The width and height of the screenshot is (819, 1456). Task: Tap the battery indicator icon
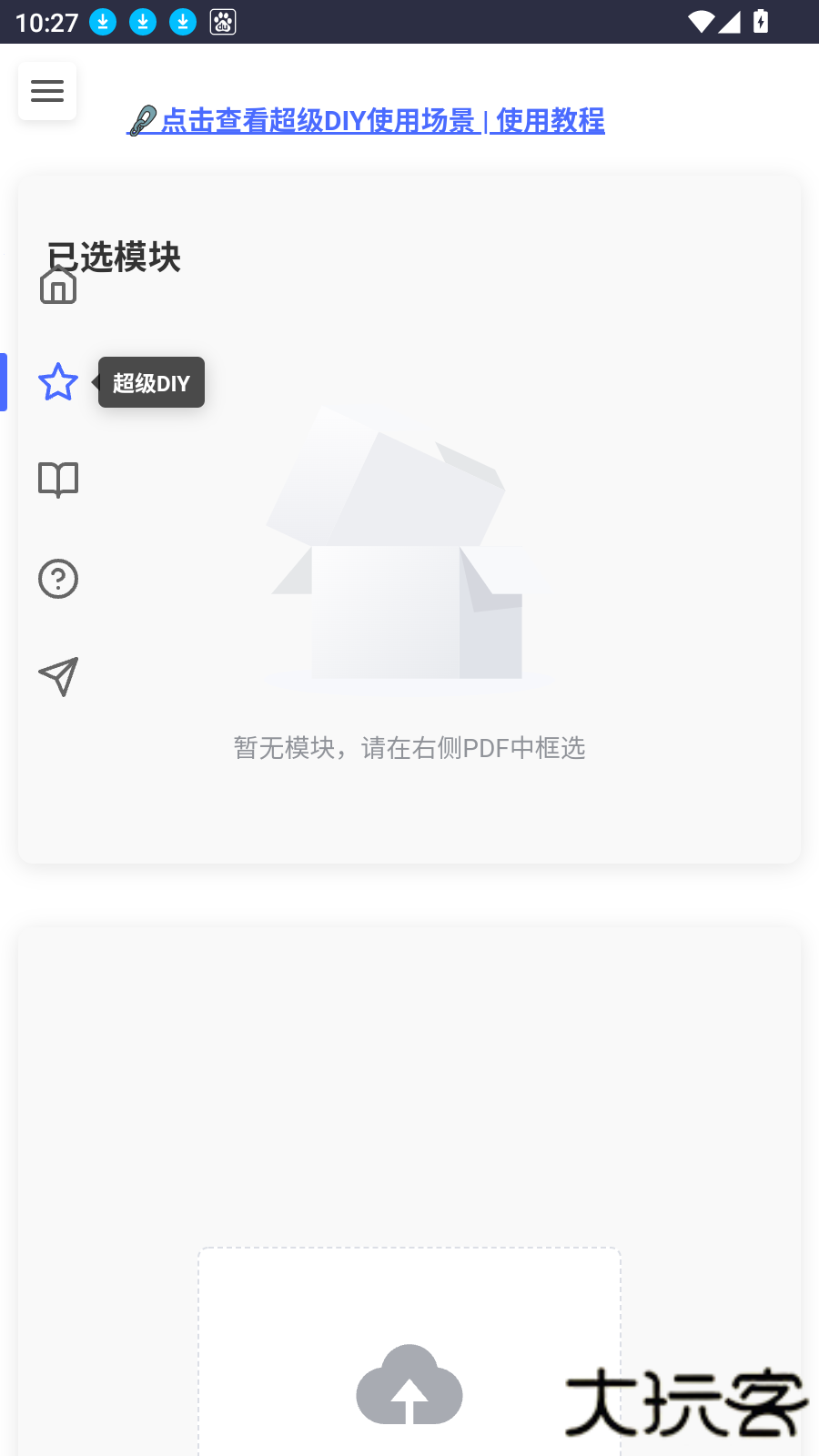761,22
